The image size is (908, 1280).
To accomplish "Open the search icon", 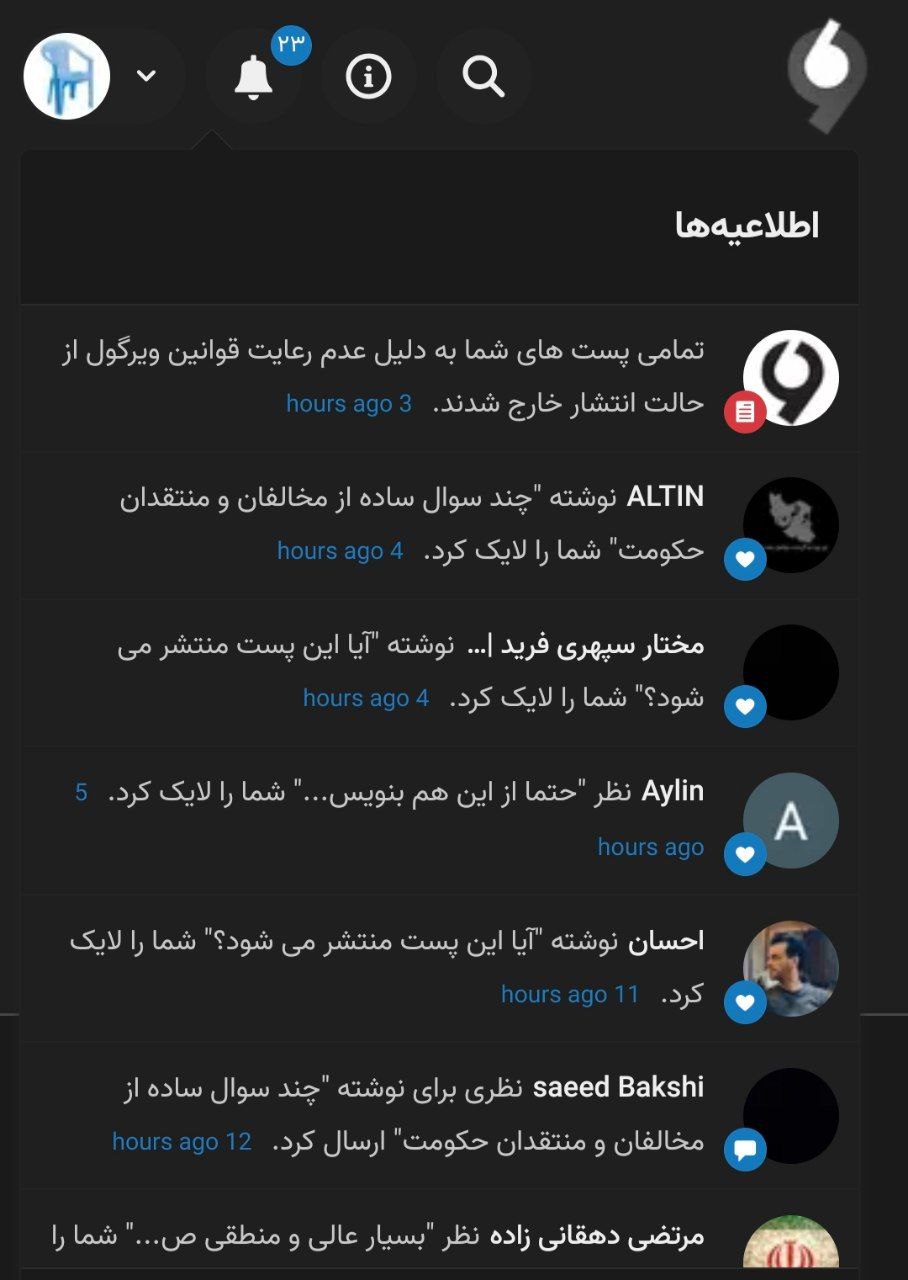I will (x=484, y=77).
